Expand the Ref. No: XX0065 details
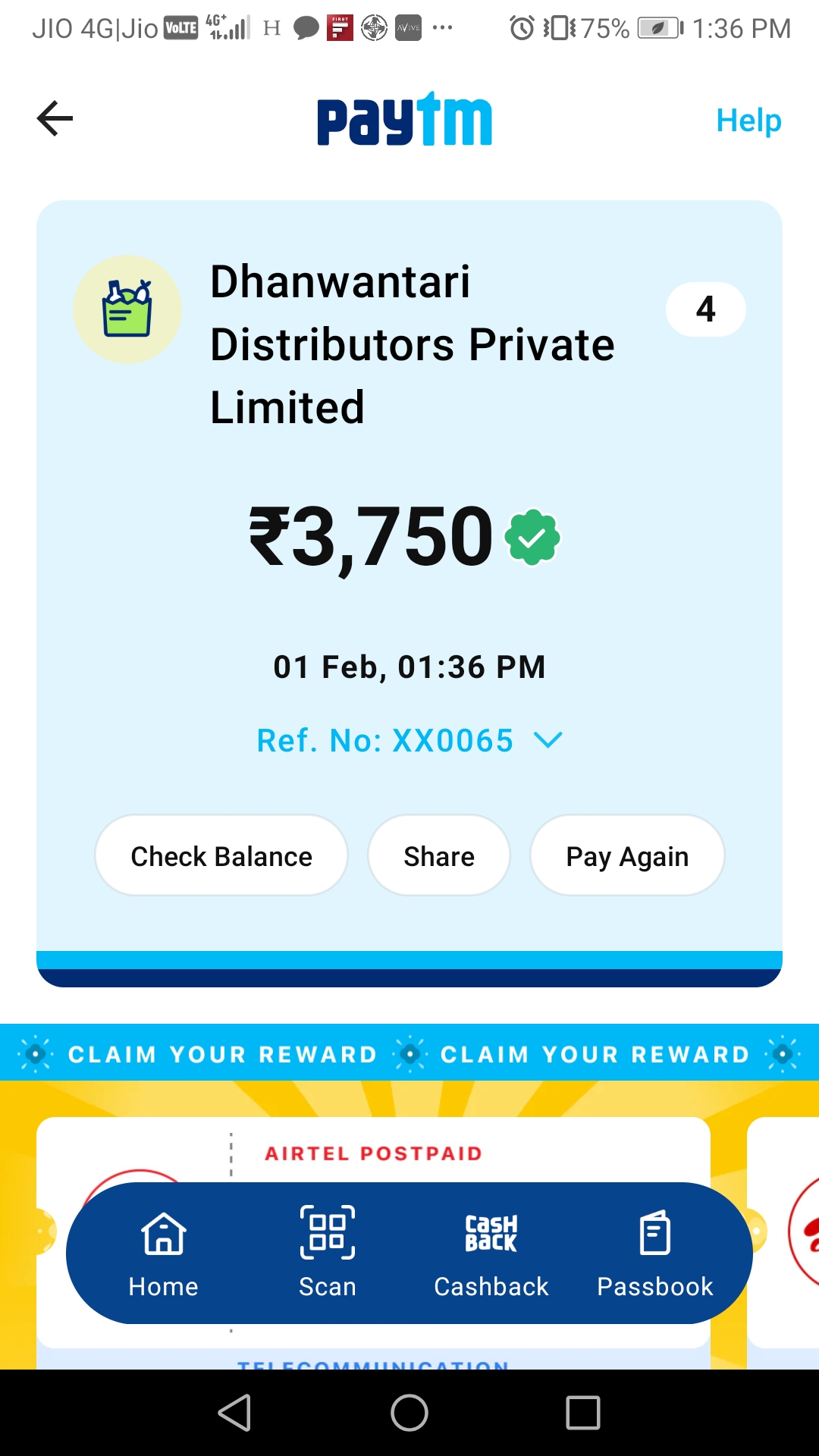The width and height of the screenshot is (819, 1456). (x=409, y=740)
